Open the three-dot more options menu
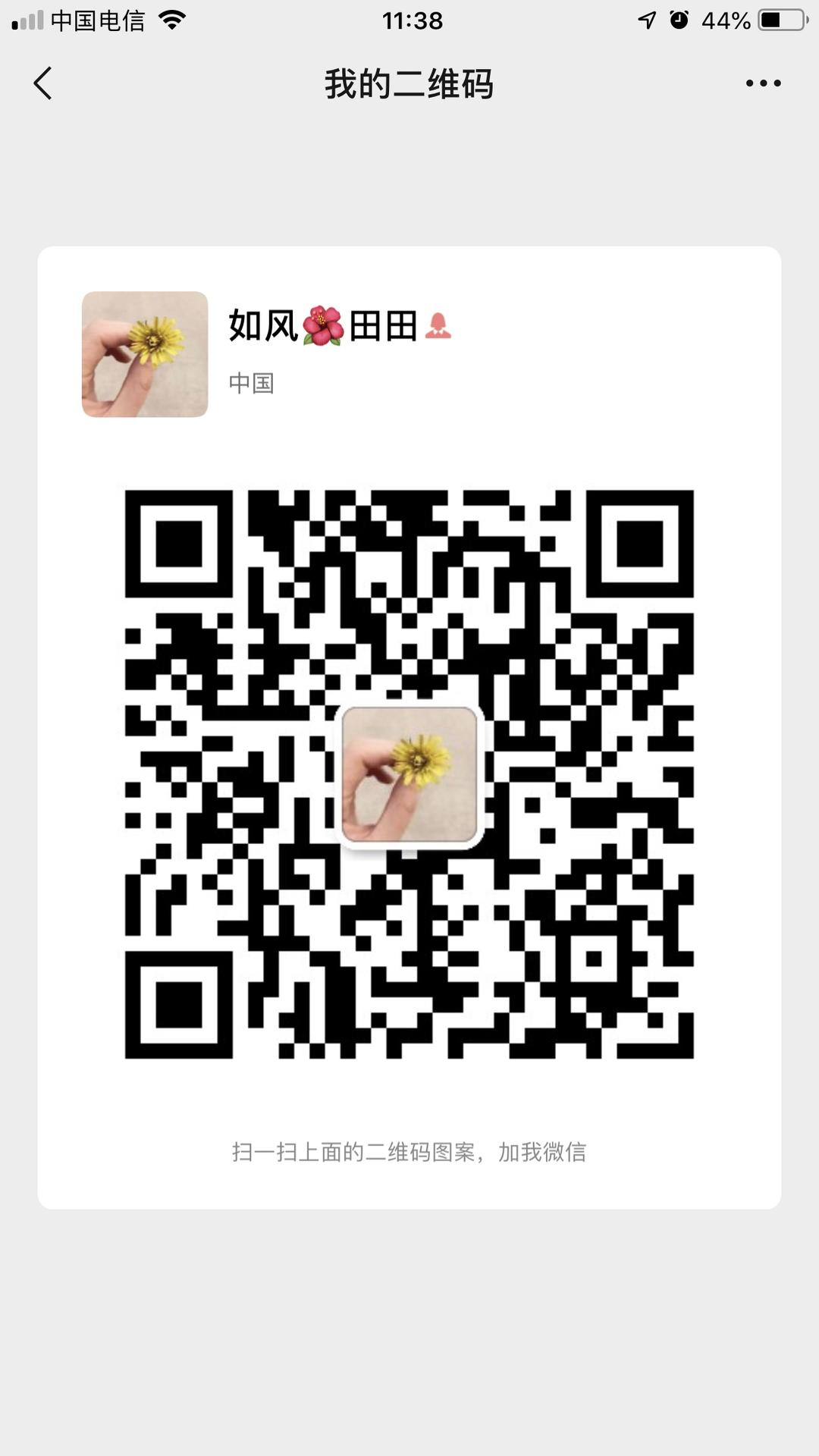 763,83
